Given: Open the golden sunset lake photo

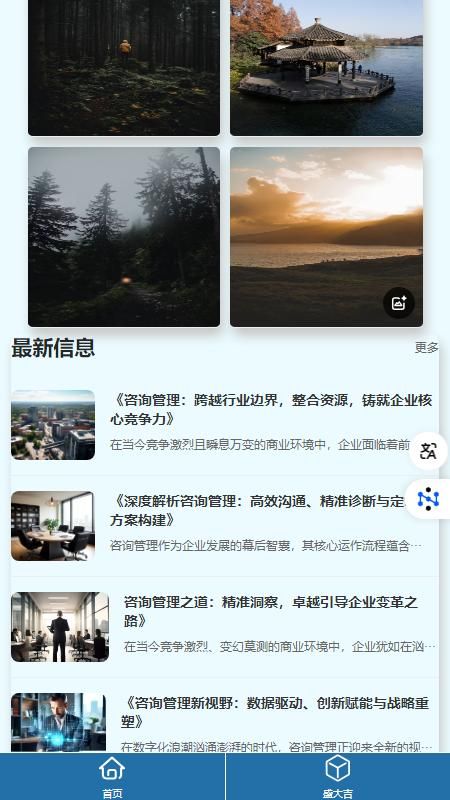Looking at the screenshot, I should coord(327,237).
